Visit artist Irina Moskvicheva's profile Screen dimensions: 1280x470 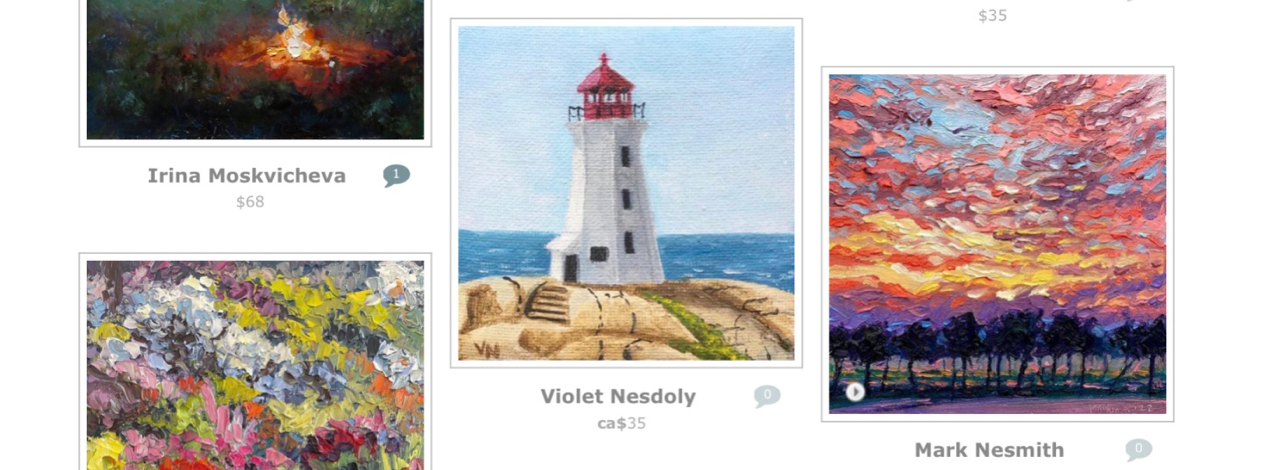(246, 176)
